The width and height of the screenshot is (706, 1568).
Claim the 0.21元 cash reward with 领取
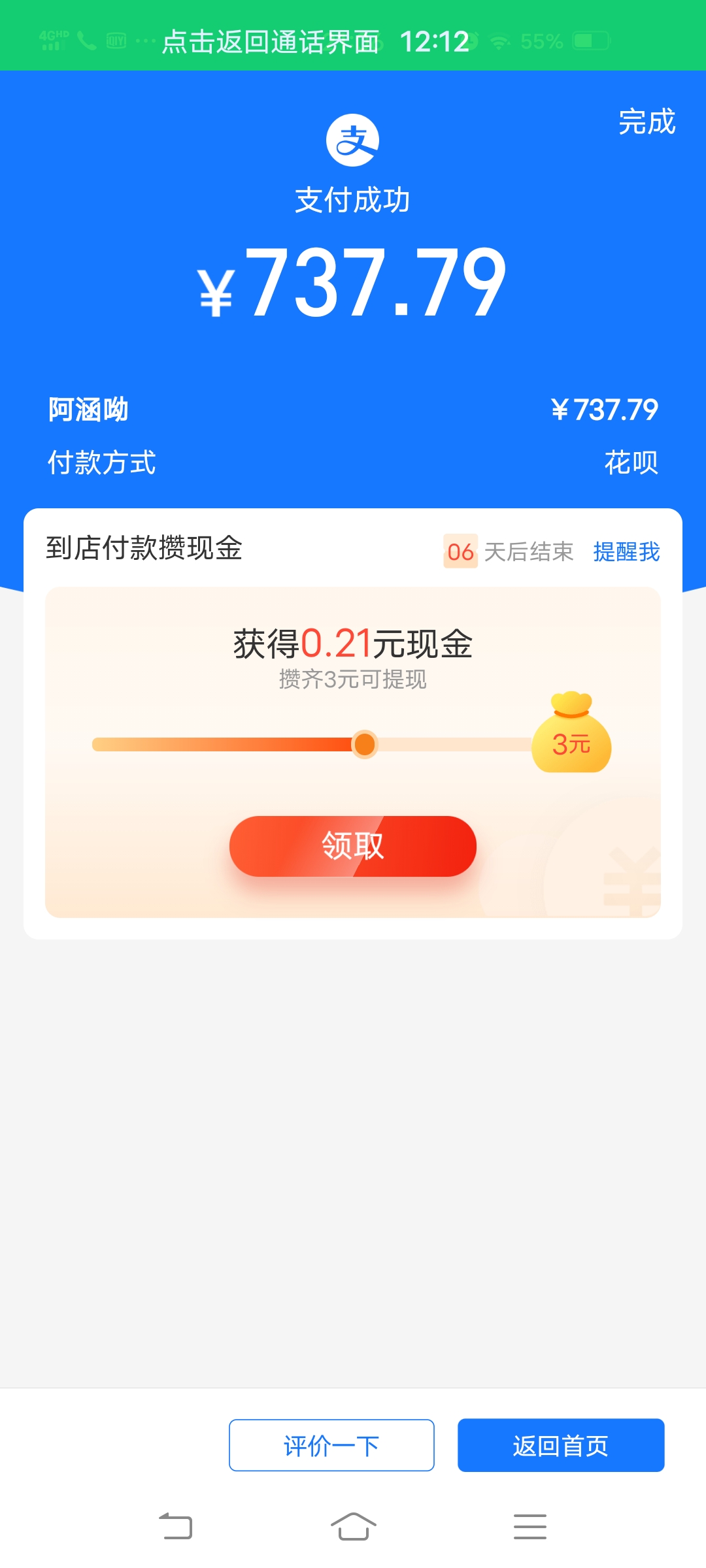(x=352, y=846)
